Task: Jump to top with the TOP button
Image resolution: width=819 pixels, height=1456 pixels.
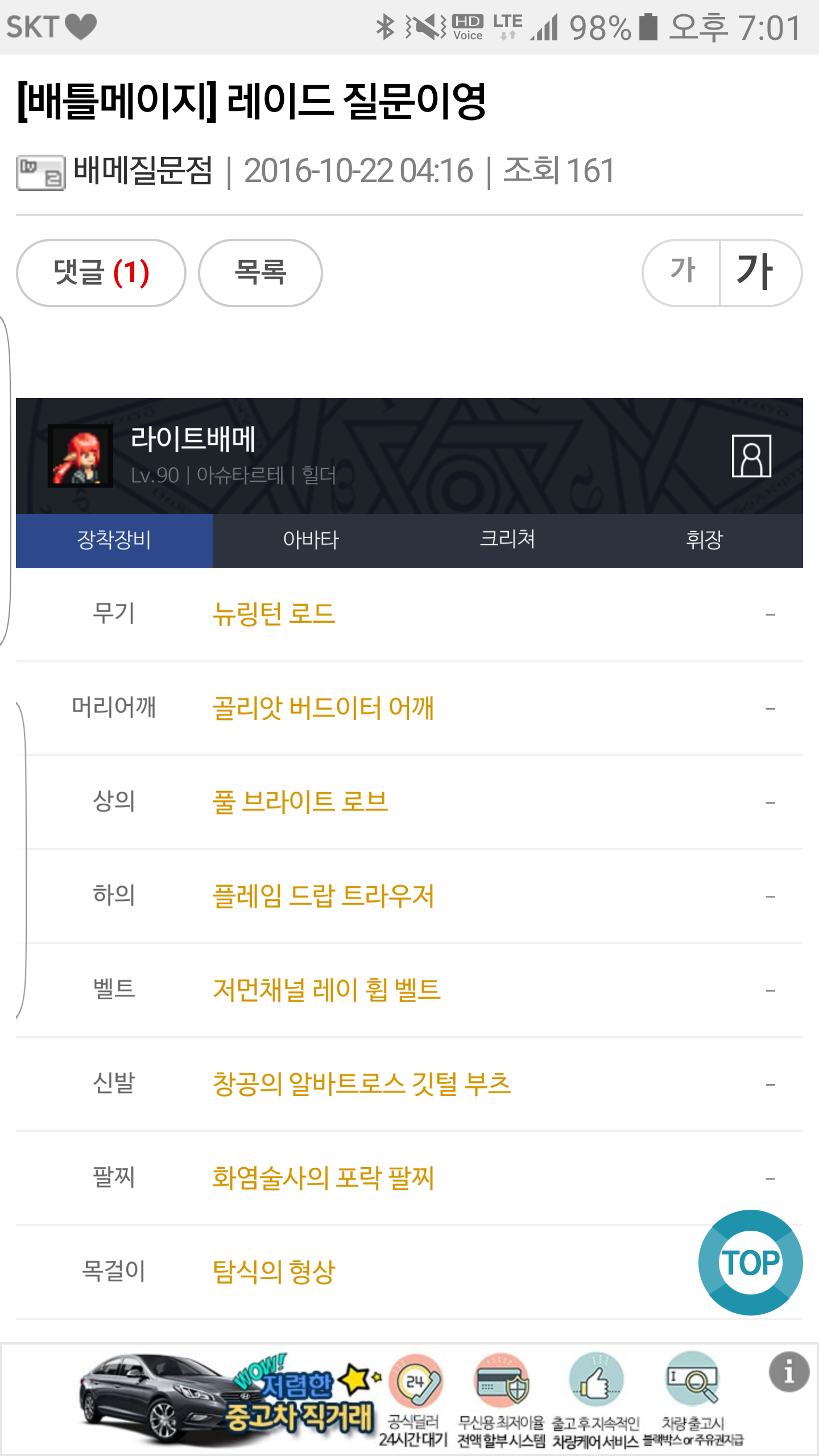Action: 750,1263
